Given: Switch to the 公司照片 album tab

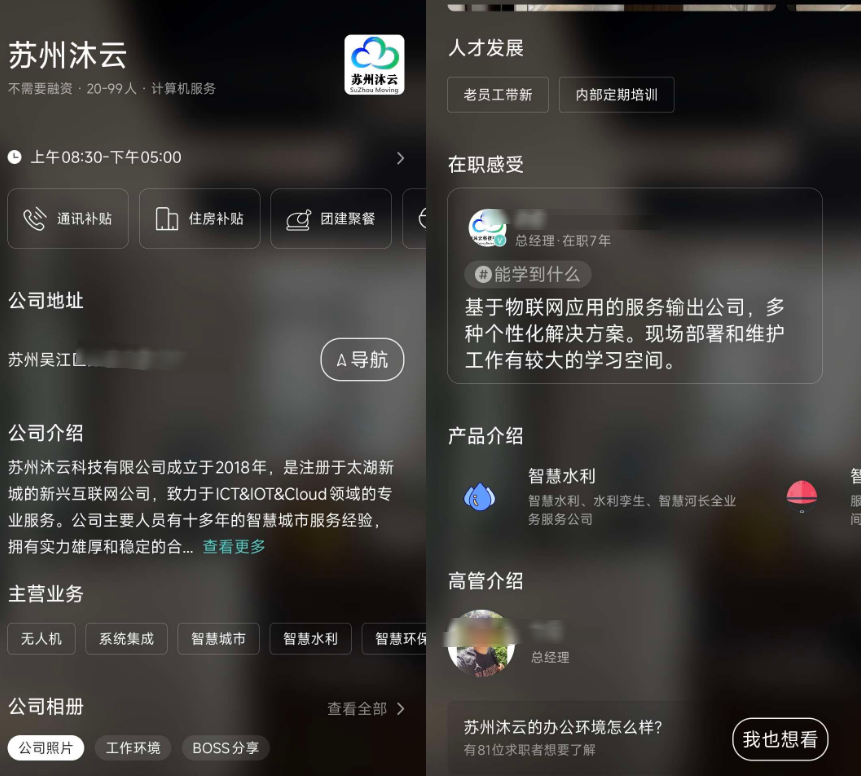Looking at the screenshot, I should pyautogui.click(x=46, y=748).
